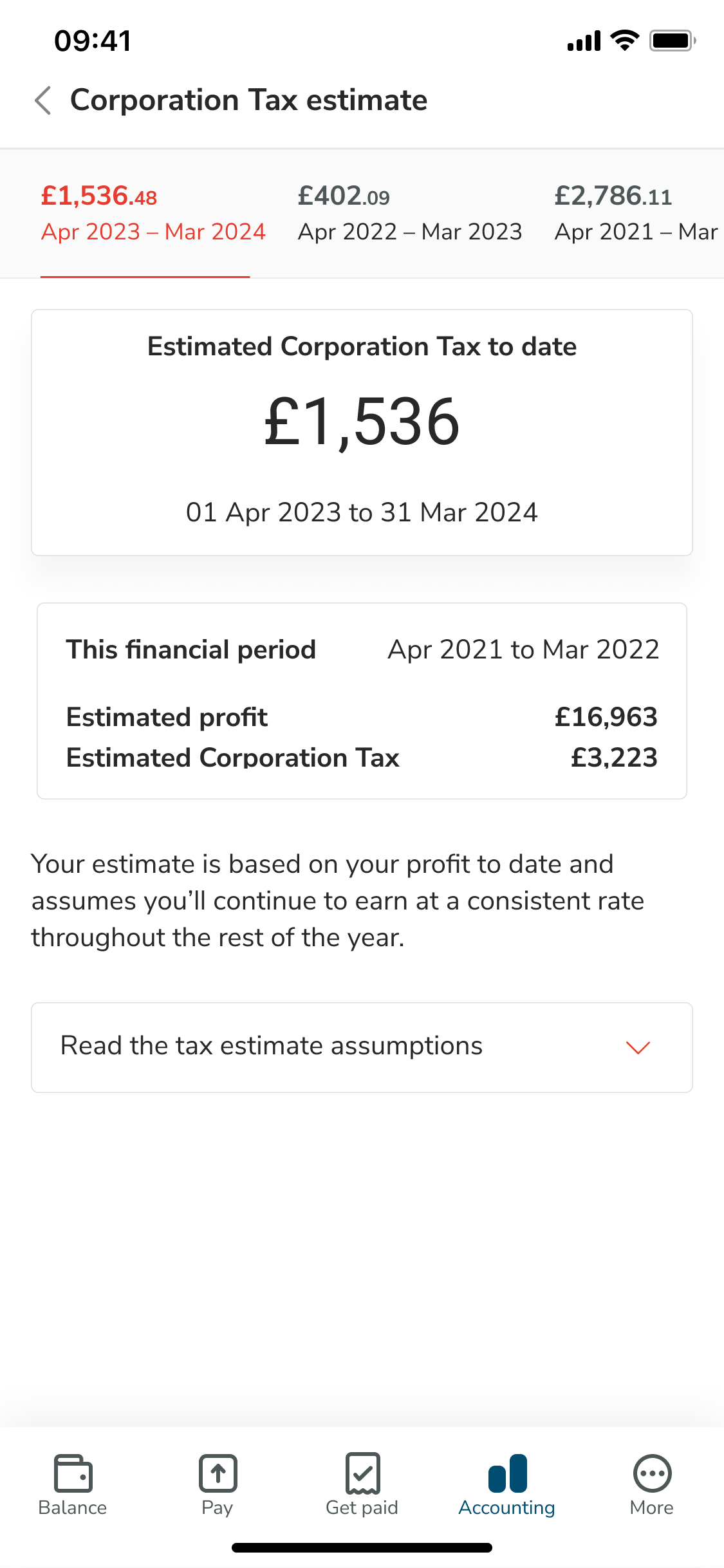724x1568 pixels.
Task: Collapse the red chevron on assumptions panel
Action: click(638, 1048)
